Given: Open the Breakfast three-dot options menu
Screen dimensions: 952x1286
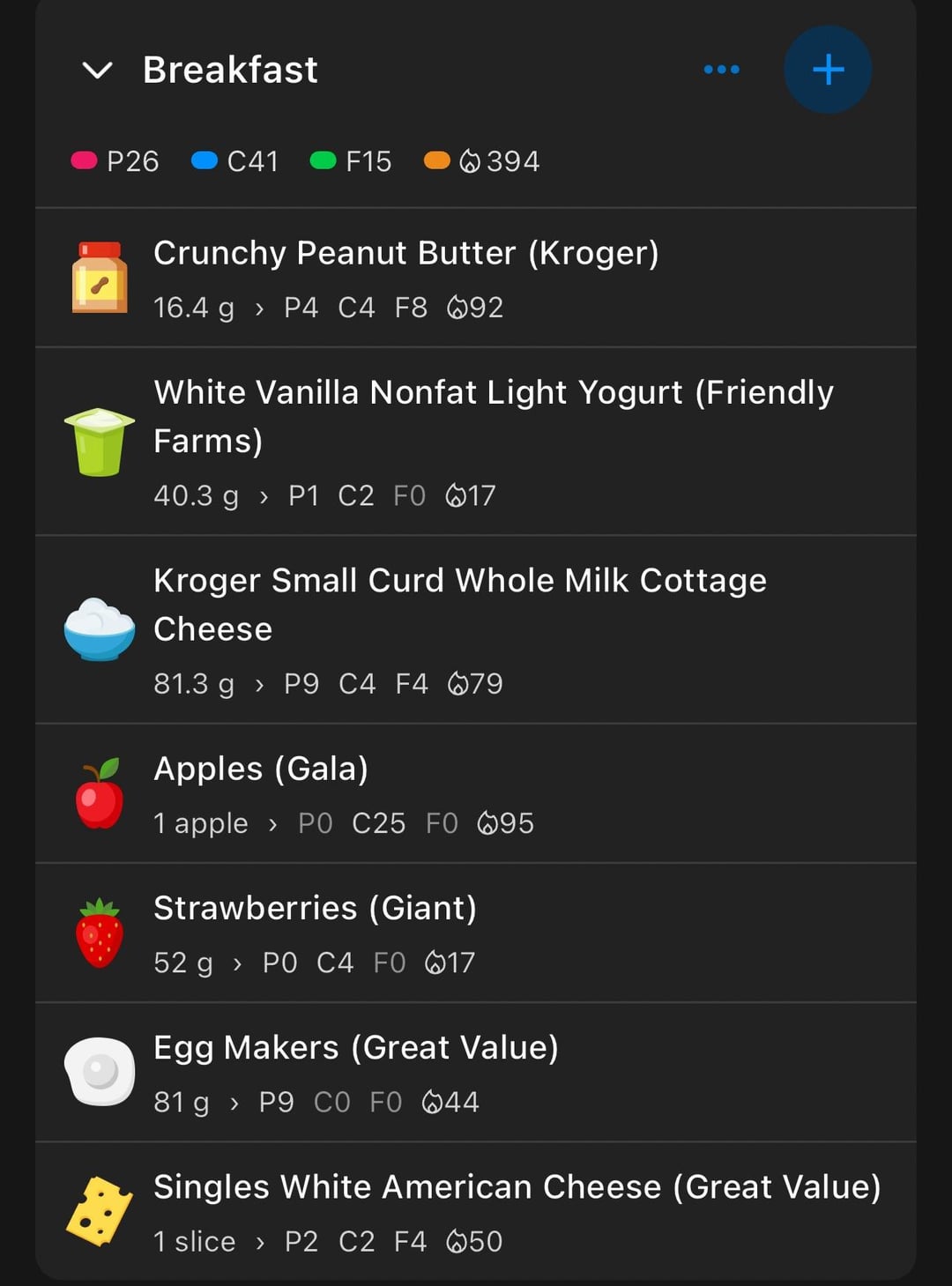Looking at the screenshot, I should [721, 70].
